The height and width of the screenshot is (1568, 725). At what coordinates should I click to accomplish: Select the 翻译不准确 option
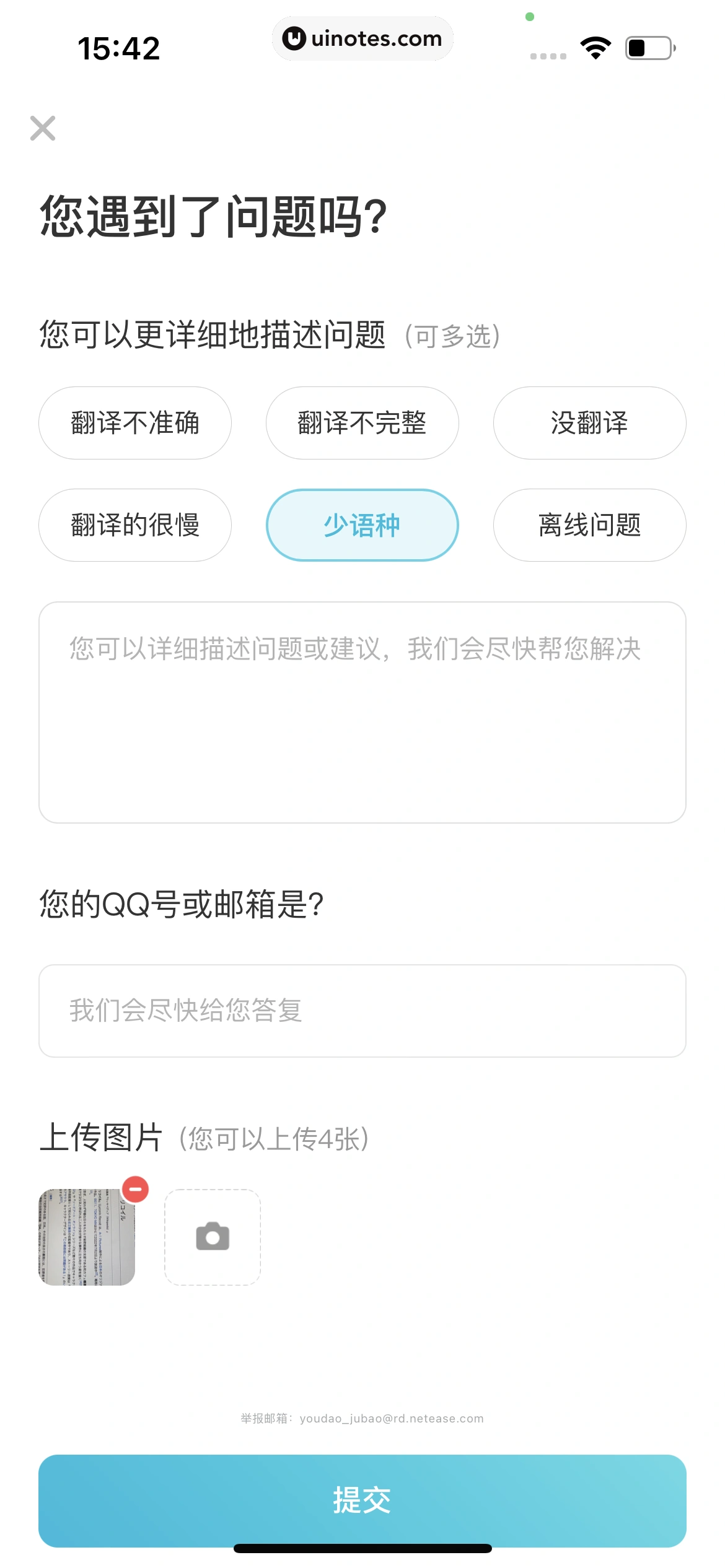click(135, 423)
